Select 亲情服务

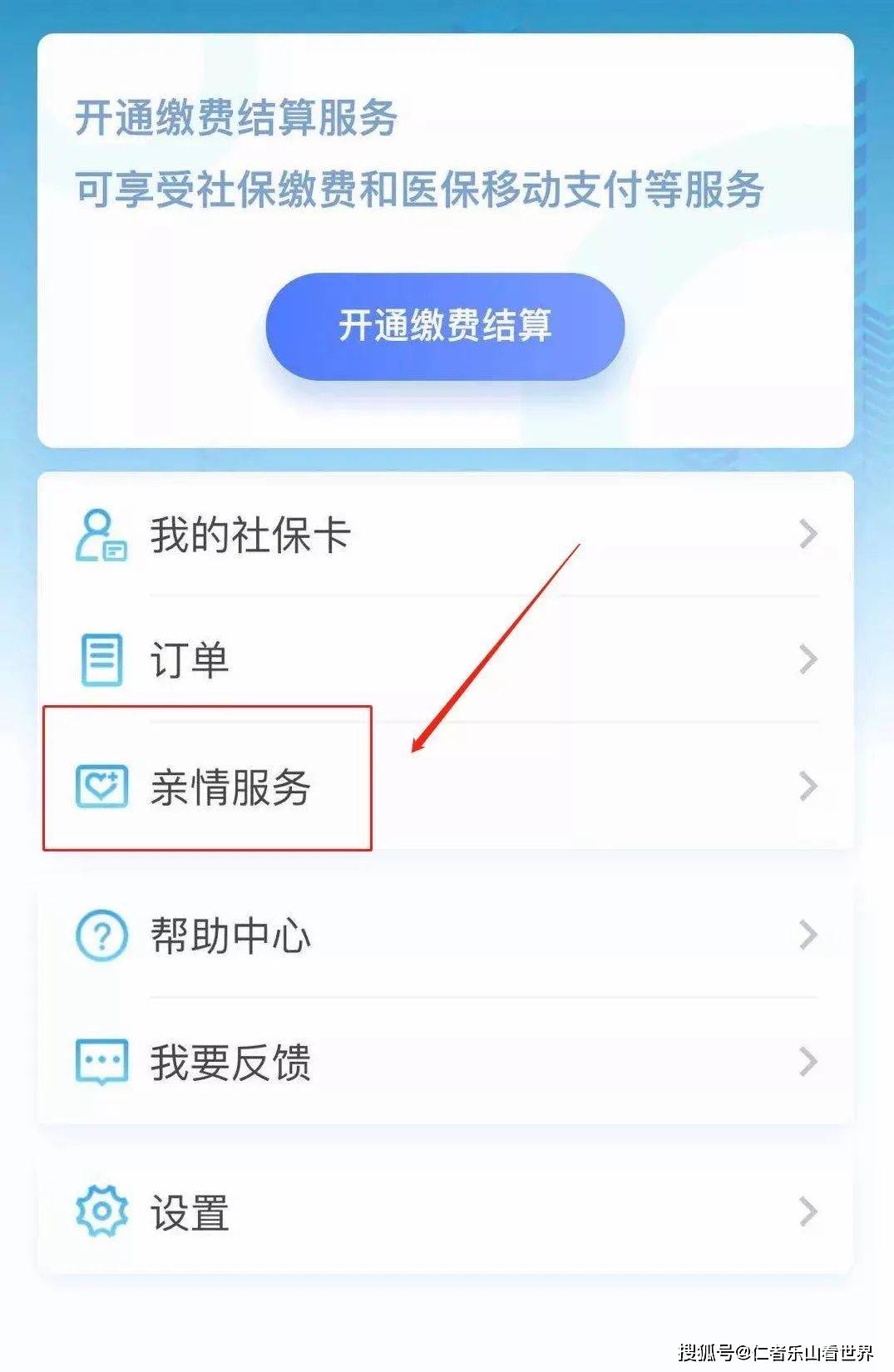click(x=445, y=787)
